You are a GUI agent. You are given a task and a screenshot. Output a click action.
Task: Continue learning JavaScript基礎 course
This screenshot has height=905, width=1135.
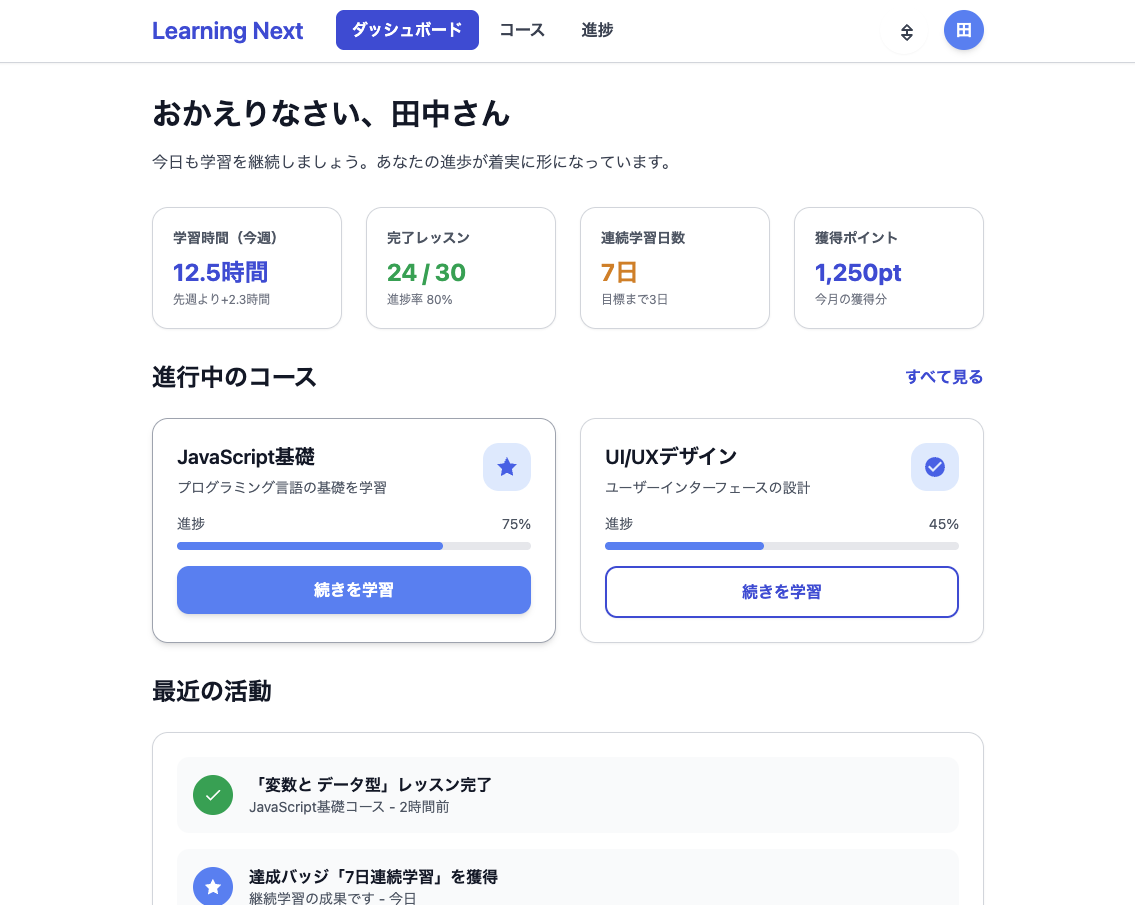[353, 590]
